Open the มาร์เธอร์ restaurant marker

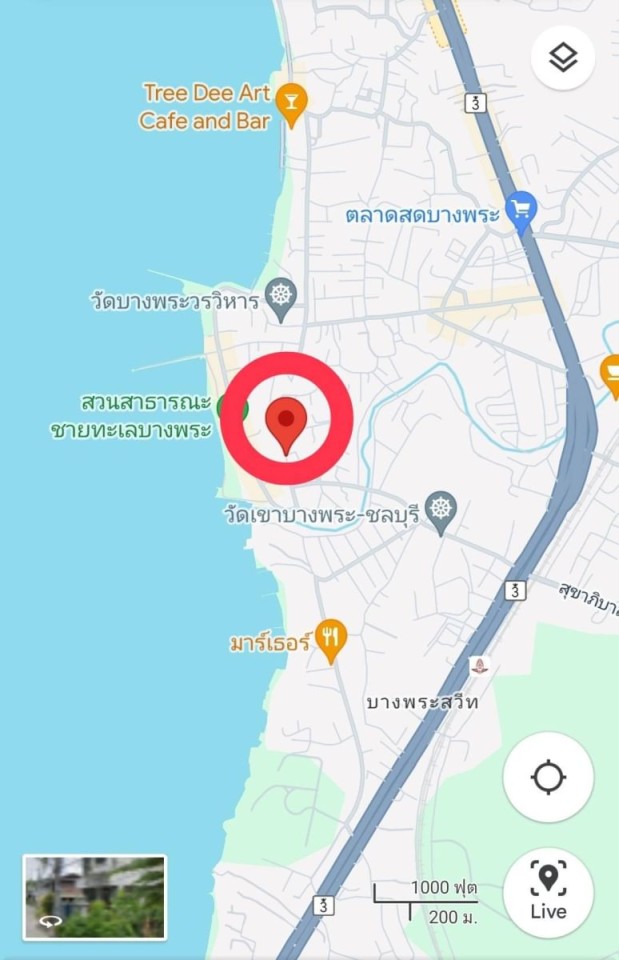tap(330, 637)
